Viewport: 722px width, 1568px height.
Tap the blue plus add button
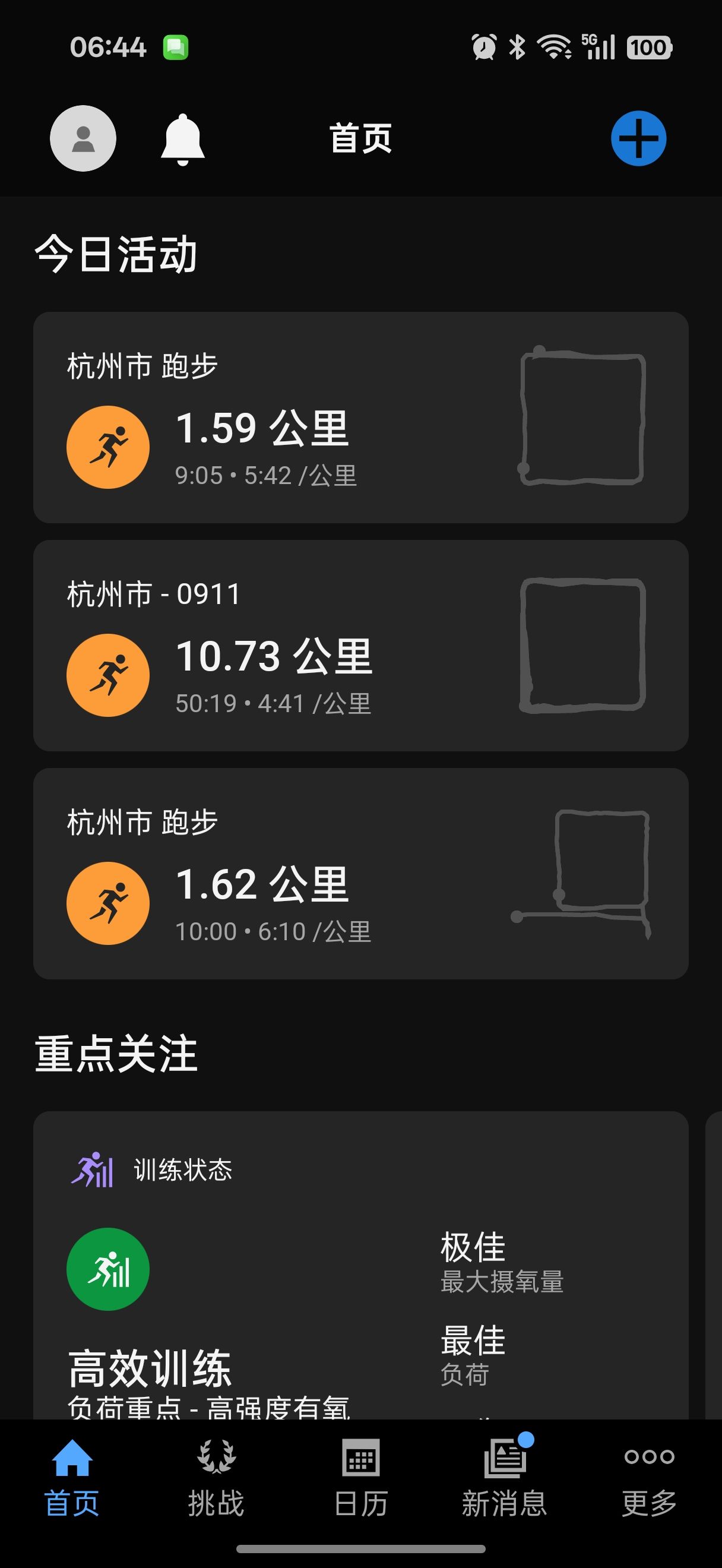click(638, 138)
